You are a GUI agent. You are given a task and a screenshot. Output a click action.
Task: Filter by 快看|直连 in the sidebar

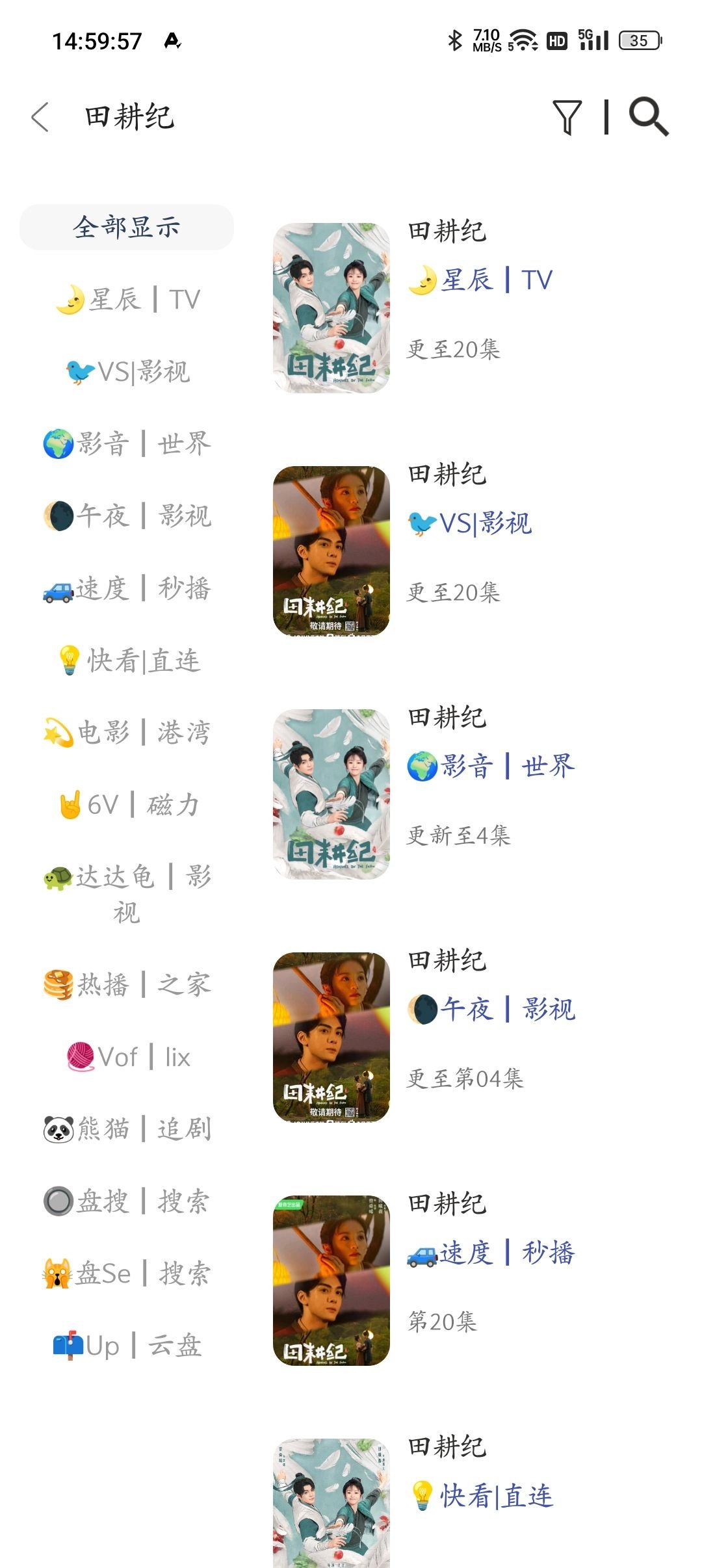pyautogui.click(x=127, y=660)
